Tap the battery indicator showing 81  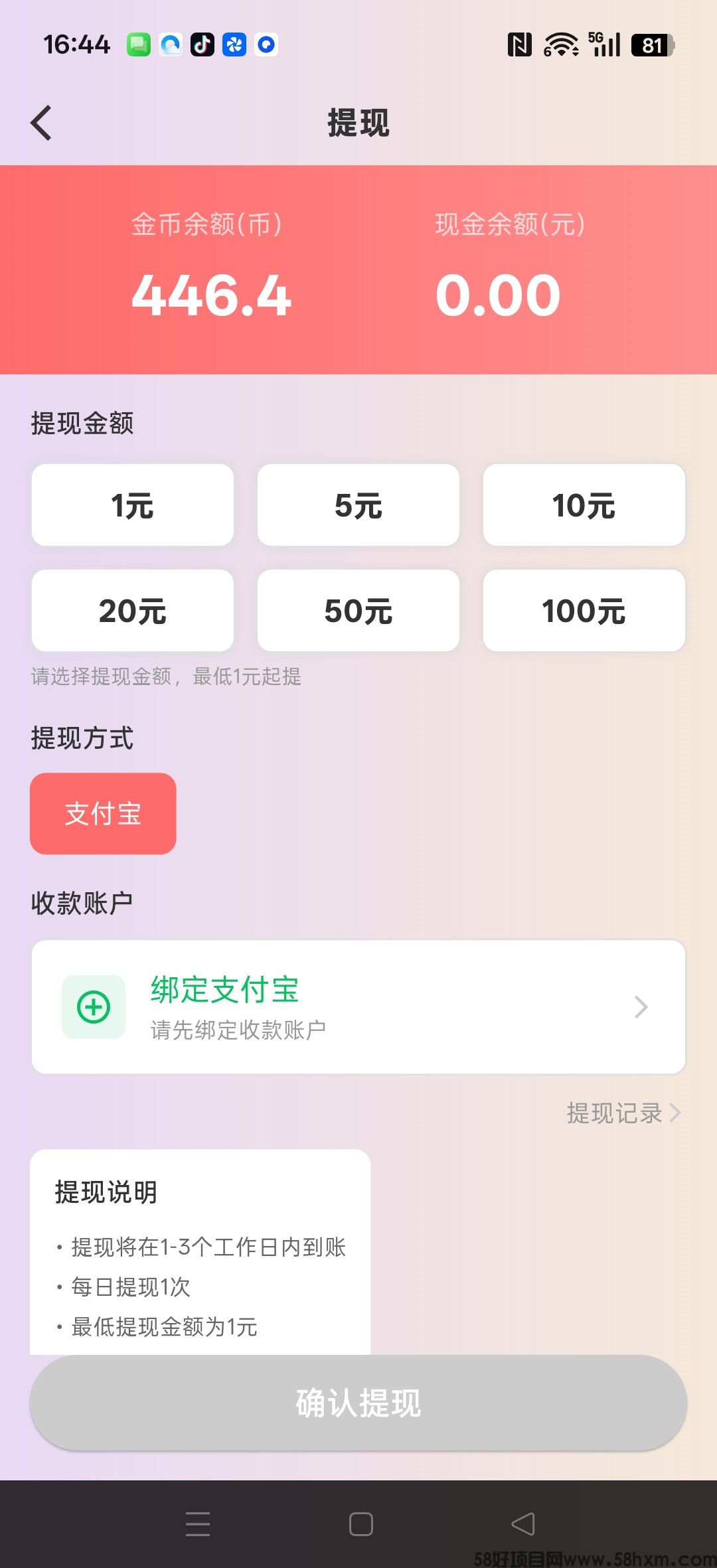(x=653, y=45)
